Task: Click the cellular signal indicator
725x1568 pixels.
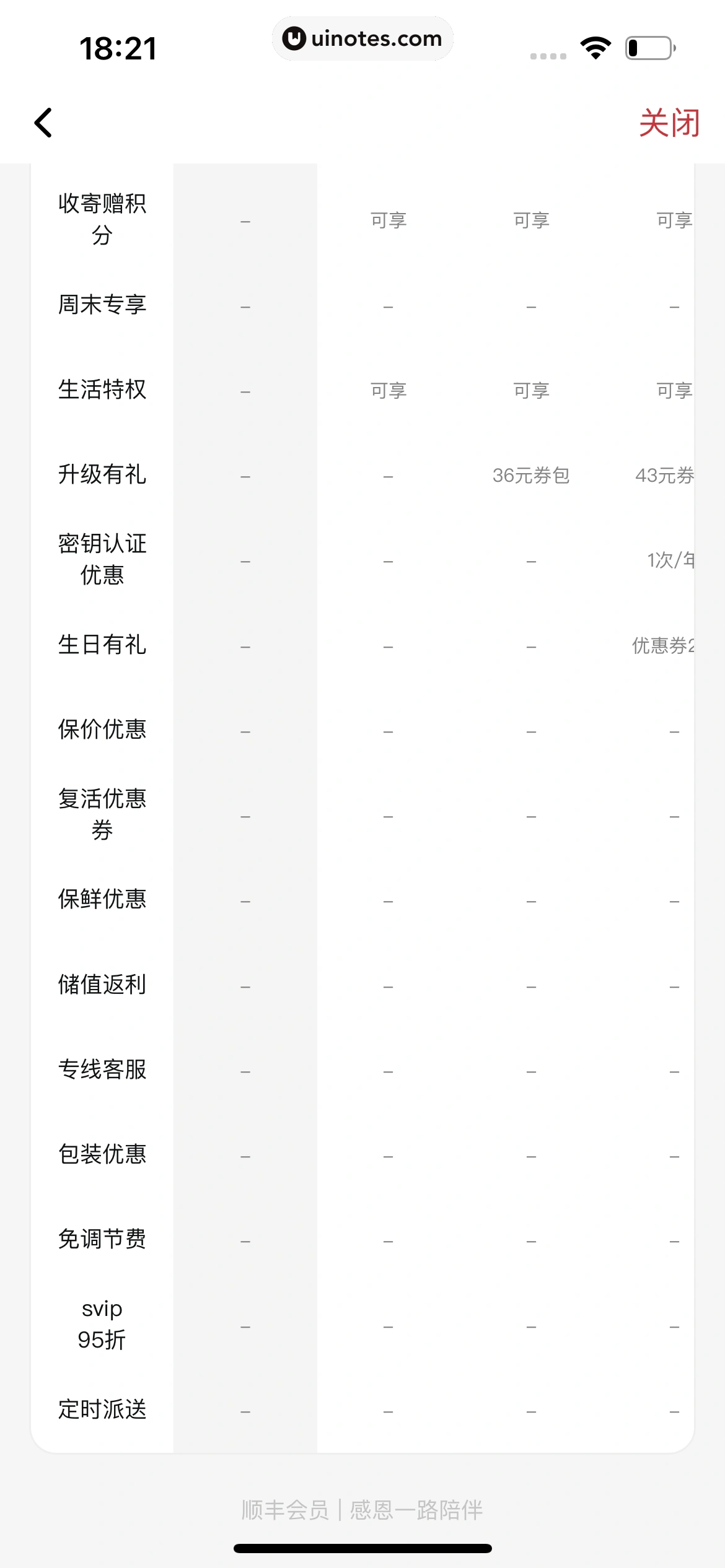Action: 548,53
